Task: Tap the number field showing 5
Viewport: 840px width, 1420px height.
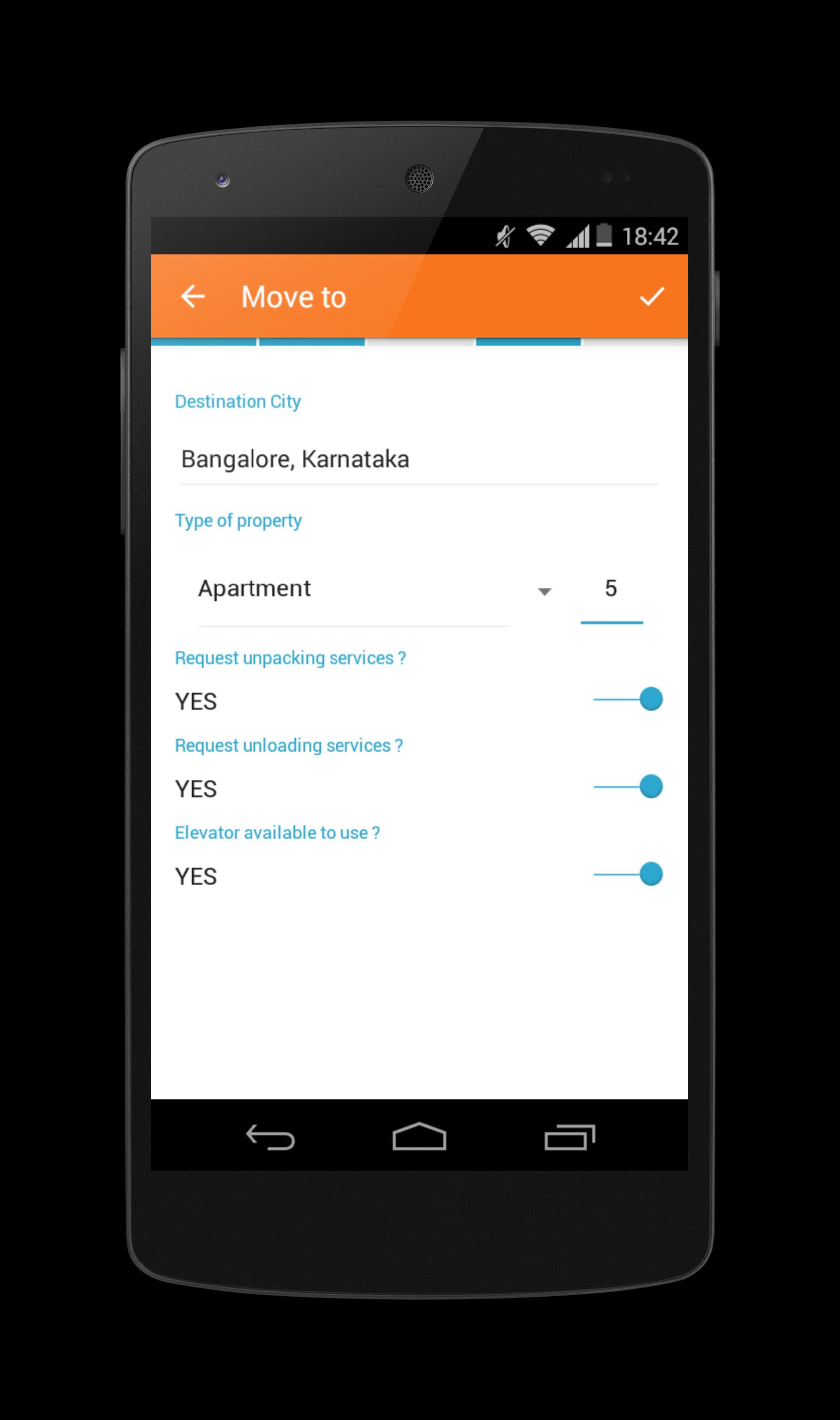Action: [x=611, y=589]
